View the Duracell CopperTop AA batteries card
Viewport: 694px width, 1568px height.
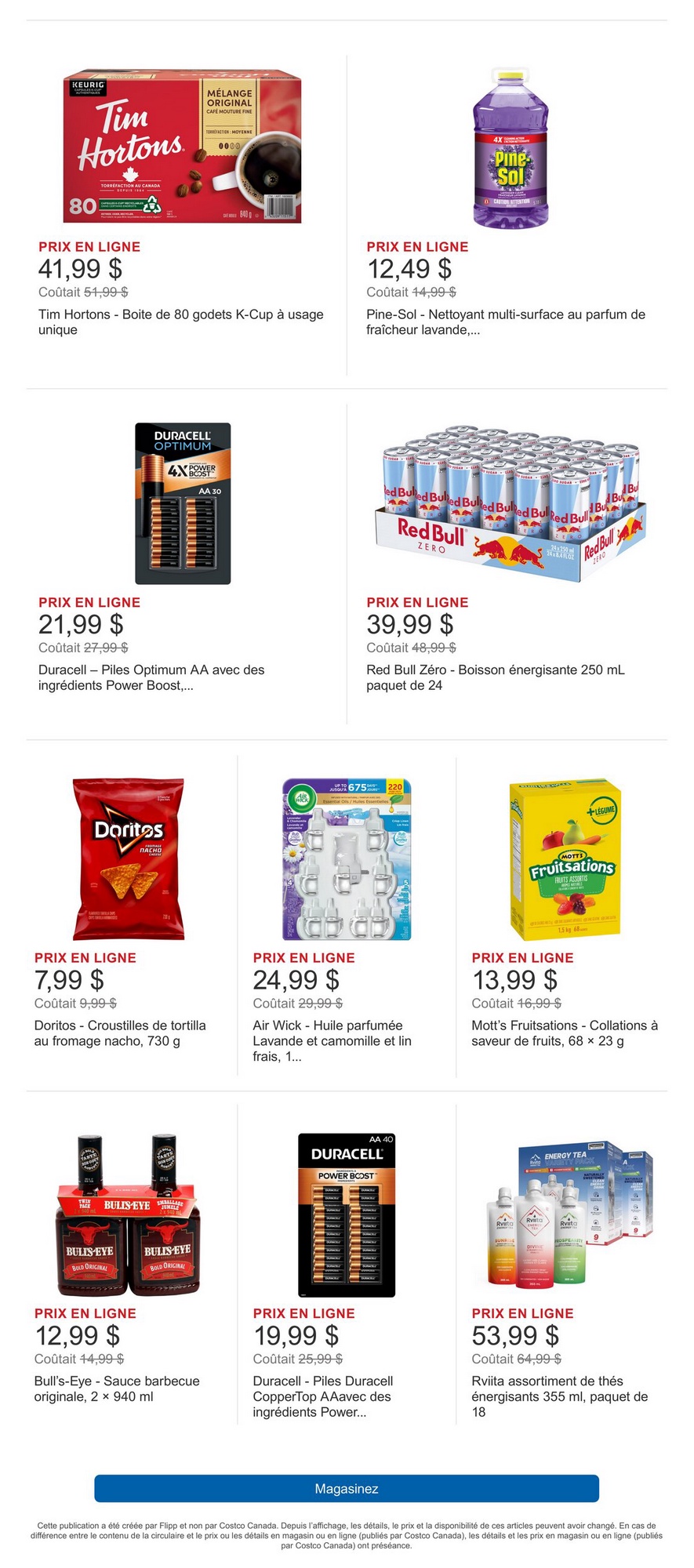(x=347, y=1214)
